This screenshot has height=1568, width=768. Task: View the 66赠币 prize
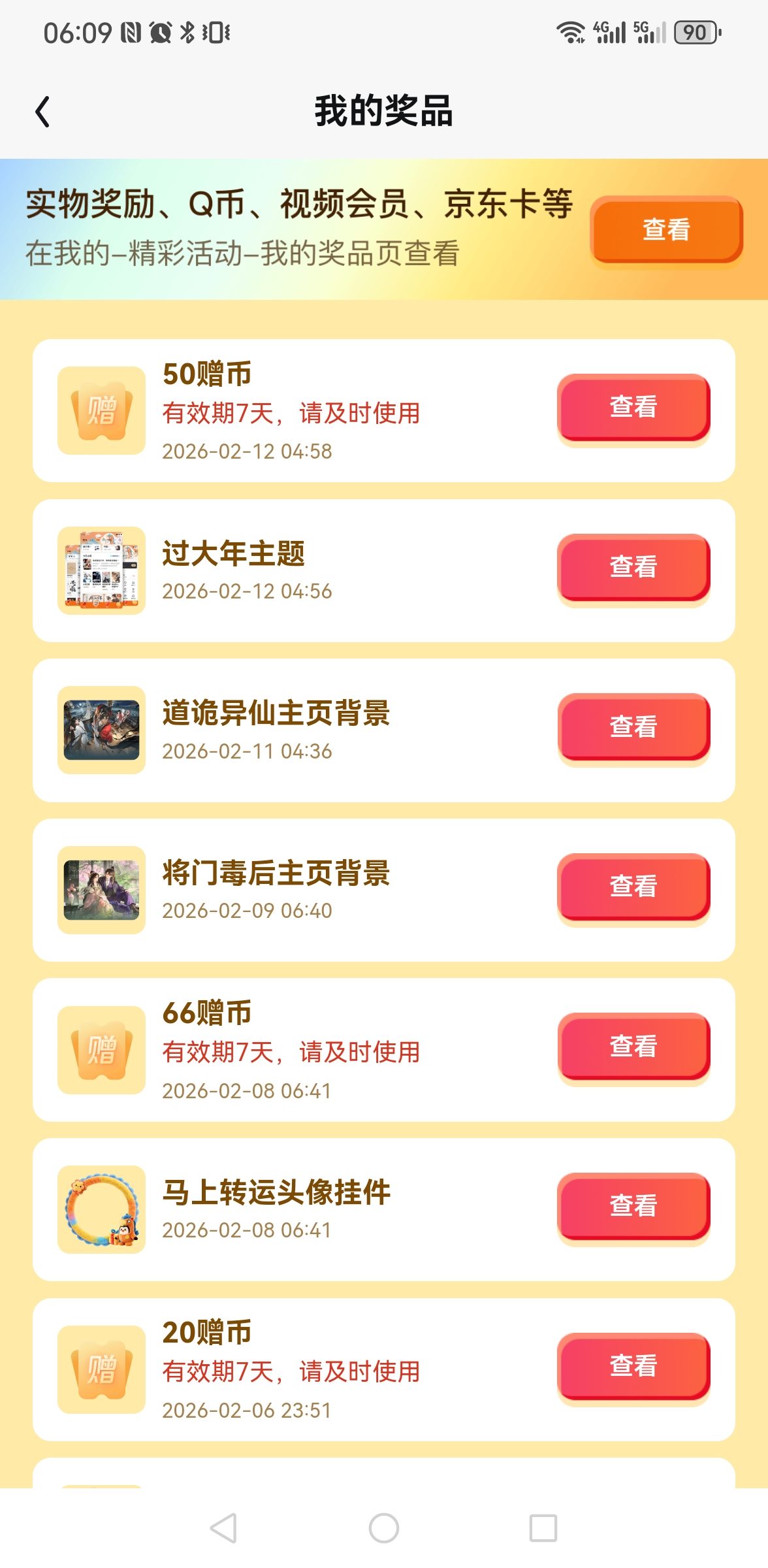pos(633,1046)
